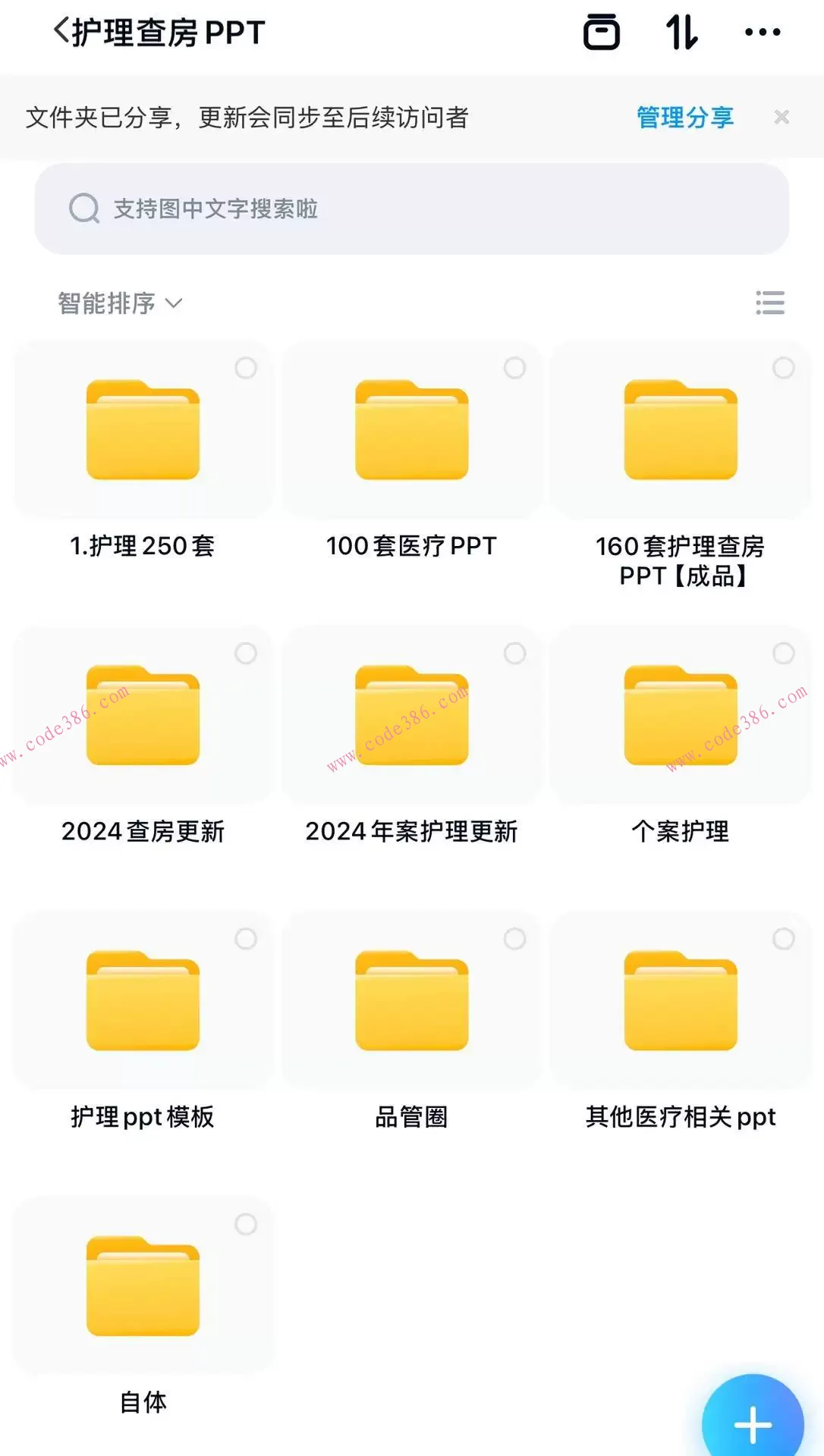The width and height of the screenshot is (824, 1456).
Task: Select the checkbox on 1.护理250套 folder
Action: [x=246, y=368]
